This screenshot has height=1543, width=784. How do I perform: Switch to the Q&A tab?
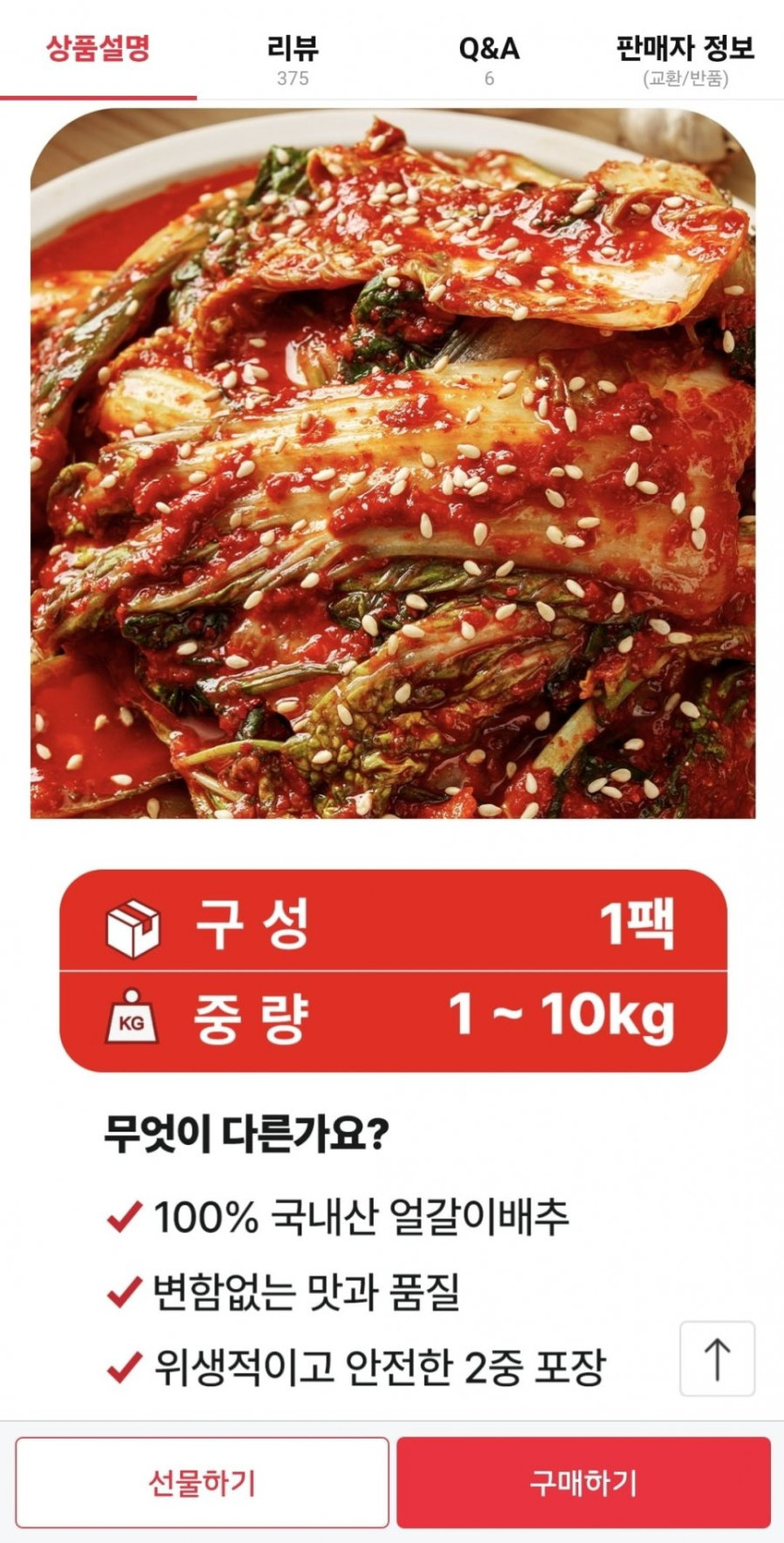[488, 58]
